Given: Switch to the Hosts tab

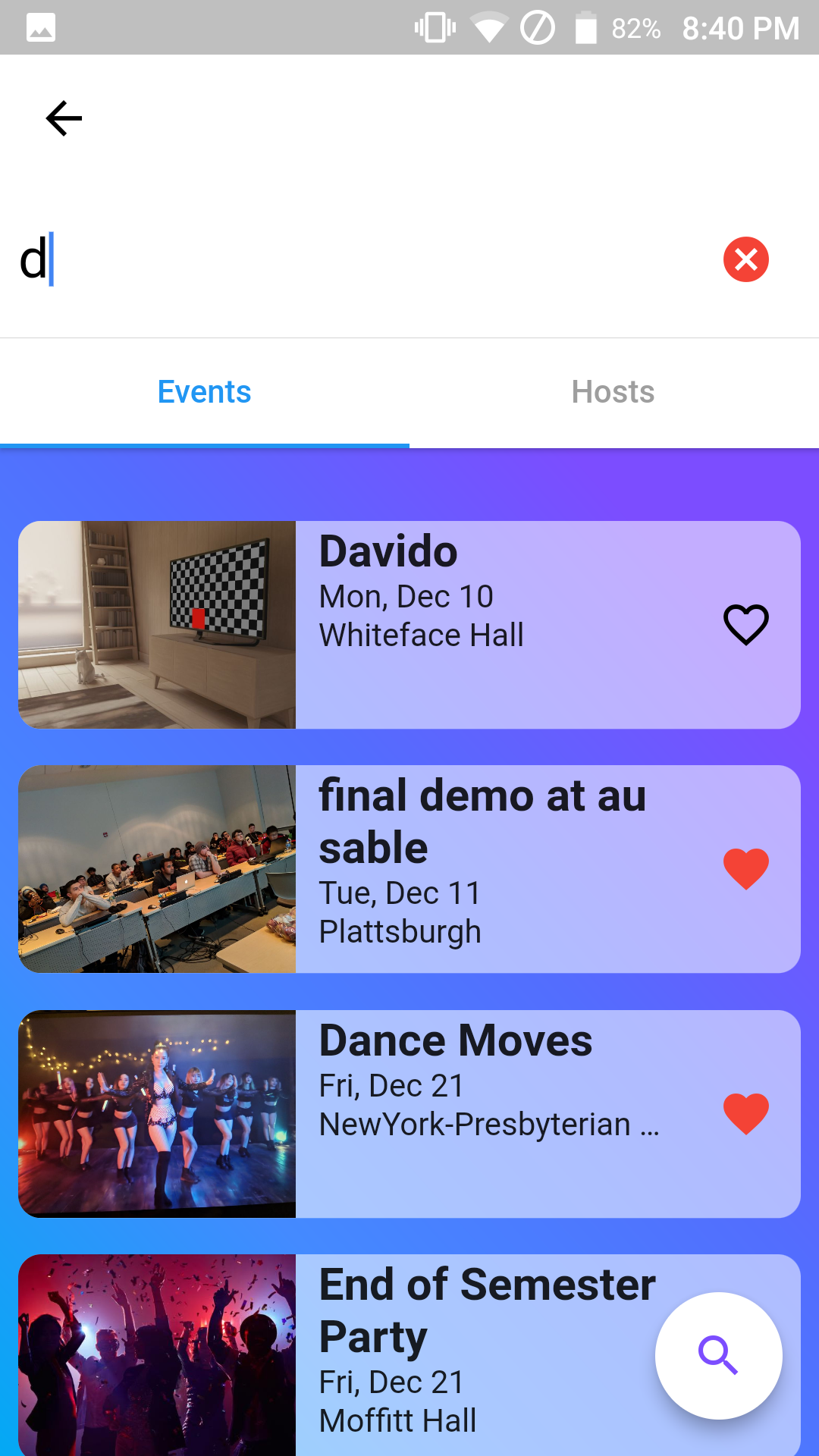Looking at the screenshot, I should point(613,392).
